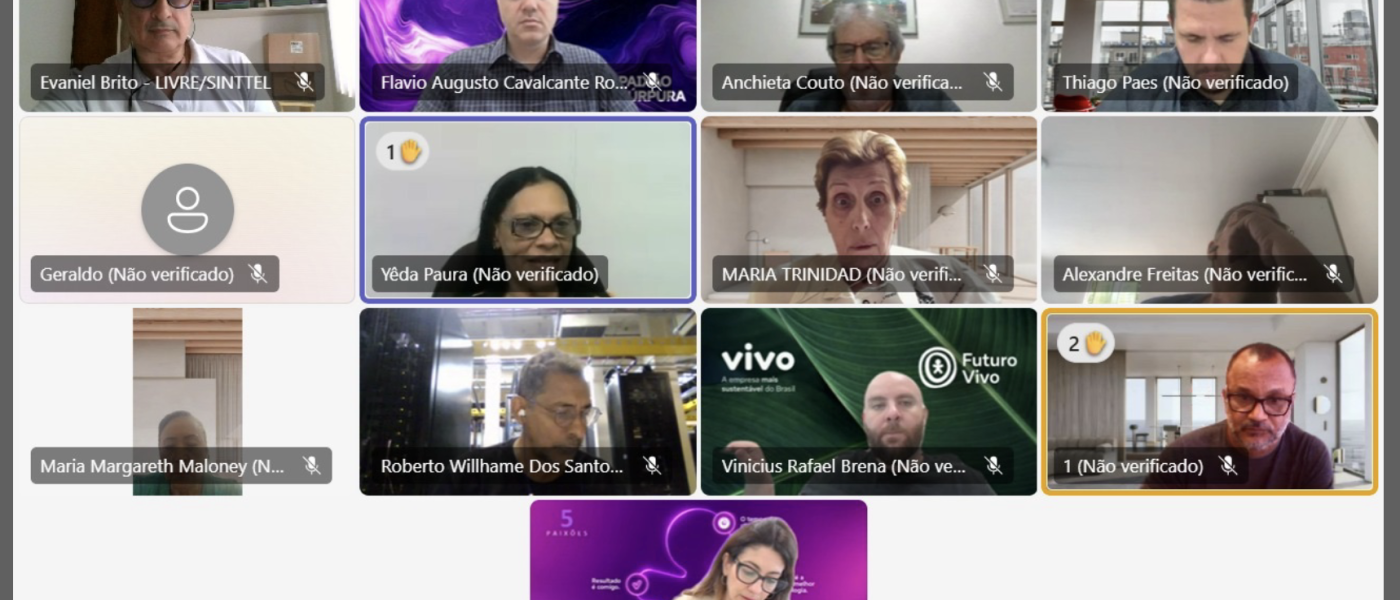
Task: Open Vinicius Rafael Brena's video tile
Action: pos(868,401)
